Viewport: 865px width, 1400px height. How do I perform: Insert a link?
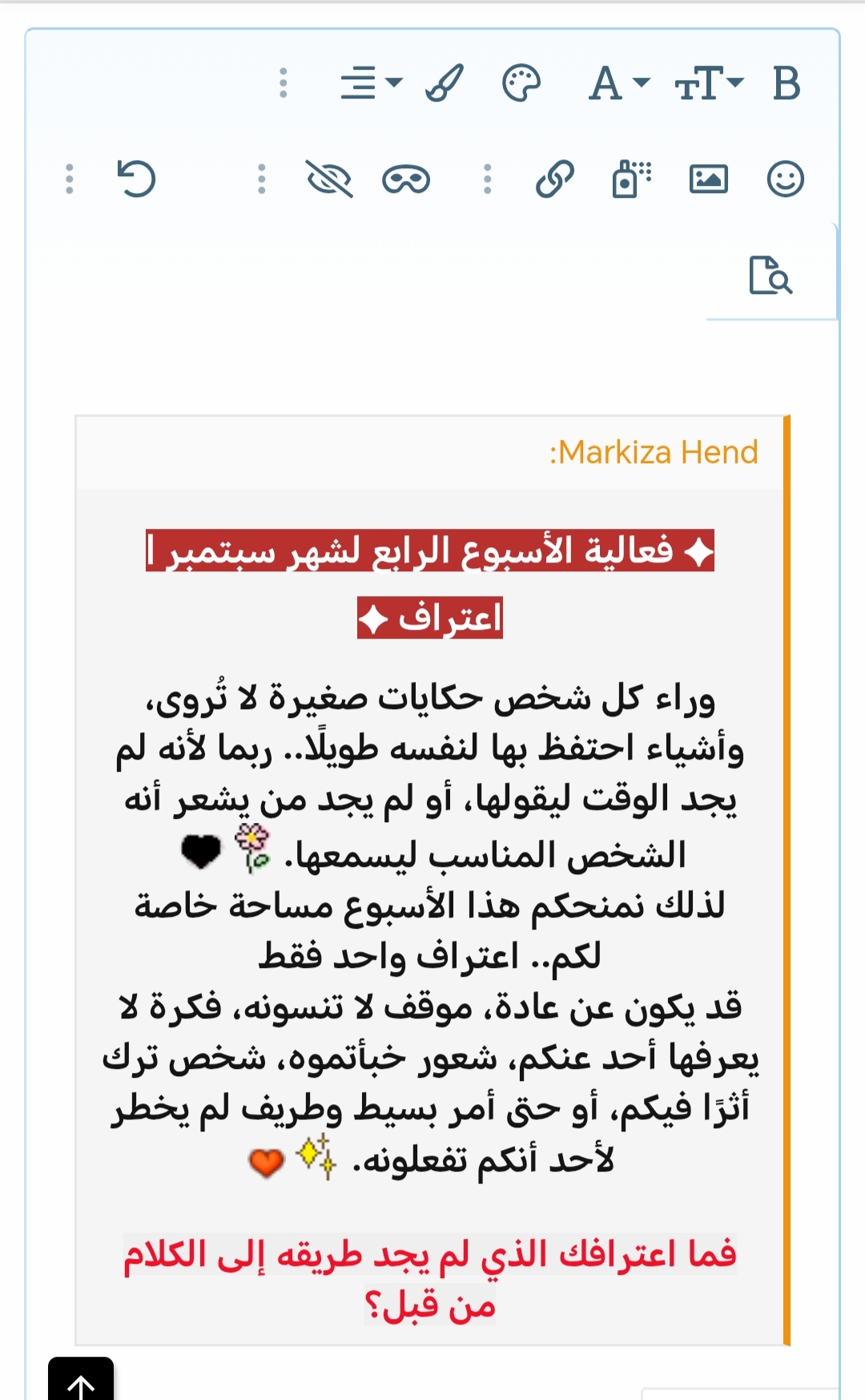555,179
